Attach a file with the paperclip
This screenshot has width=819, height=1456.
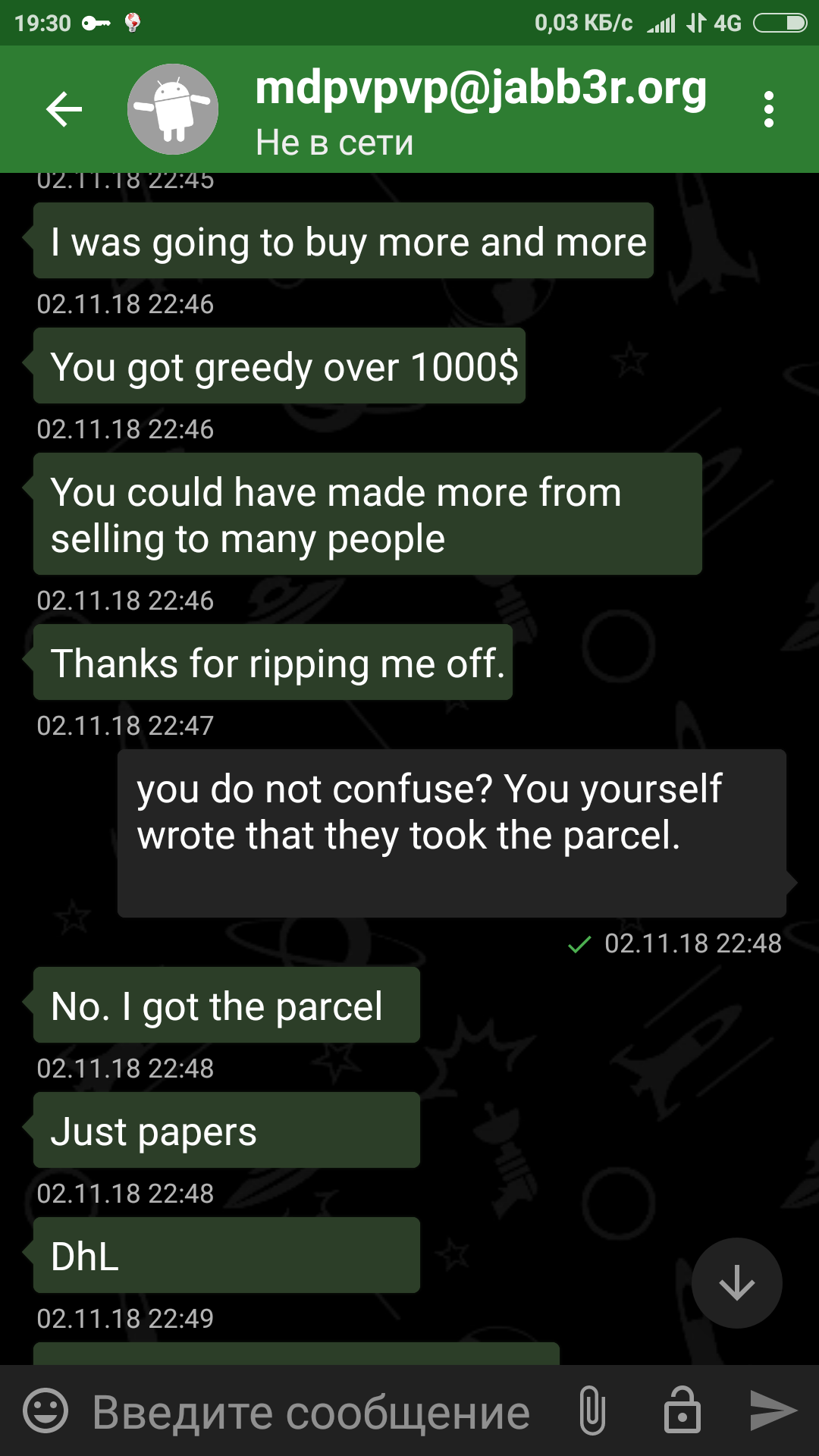click(x=592, y=1411)
